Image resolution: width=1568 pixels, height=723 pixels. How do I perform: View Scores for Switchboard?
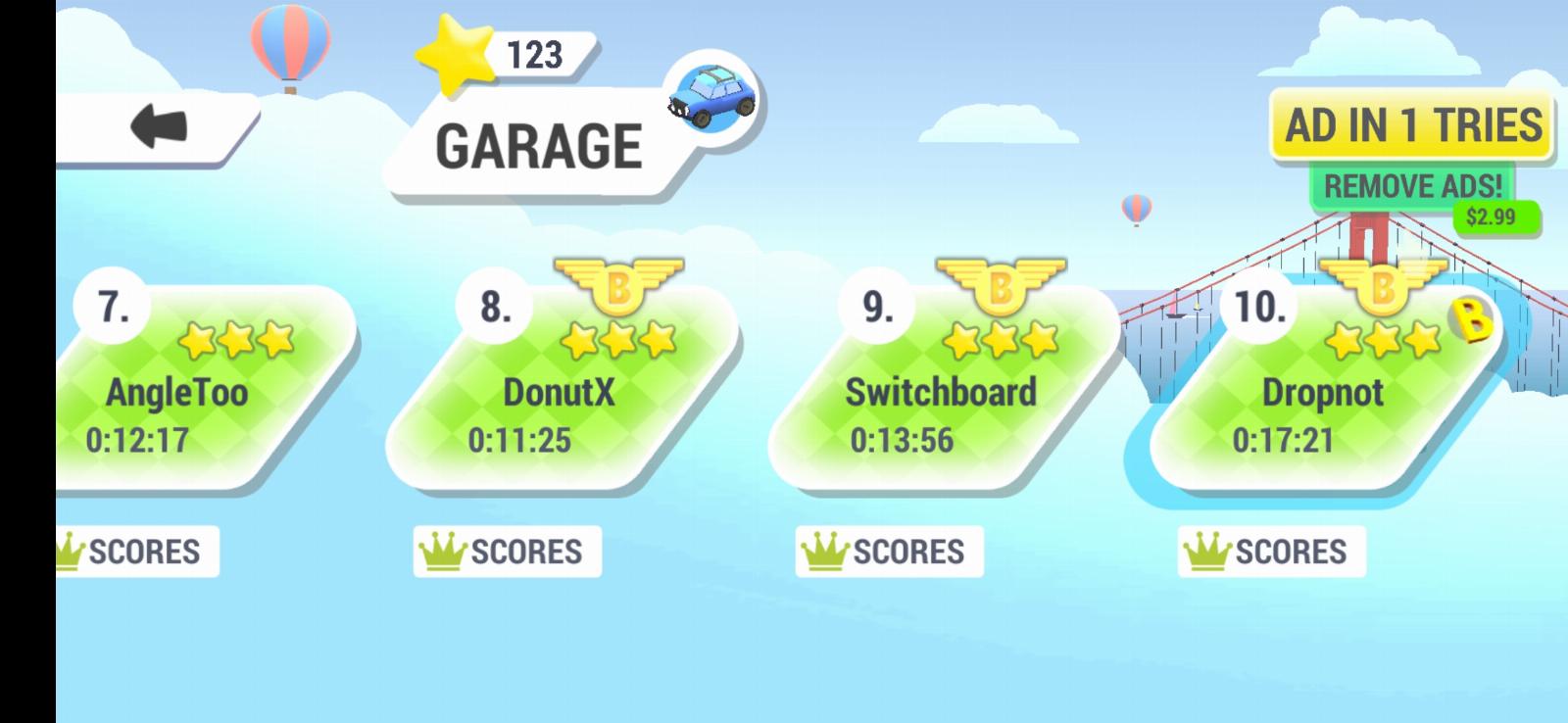(x=889, y=552)
